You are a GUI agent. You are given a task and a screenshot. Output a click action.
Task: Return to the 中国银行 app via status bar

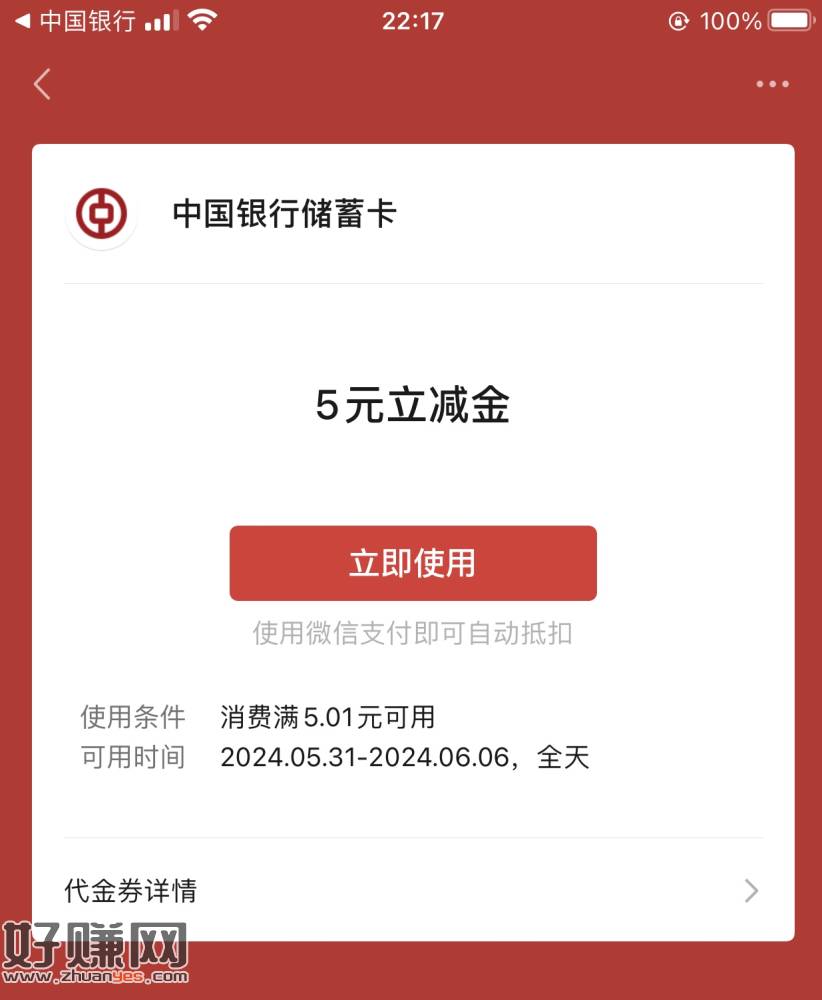coord(75,21)
